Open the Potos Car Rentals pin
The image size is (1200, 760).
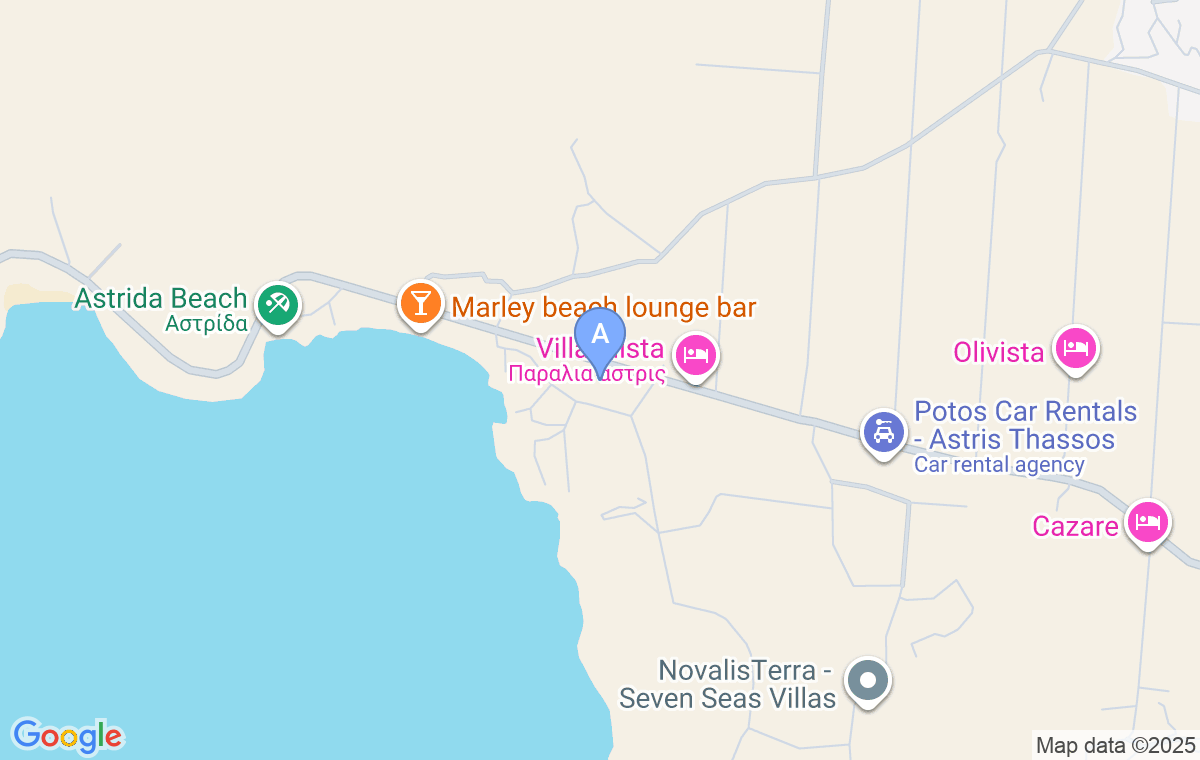click(884, 432)
